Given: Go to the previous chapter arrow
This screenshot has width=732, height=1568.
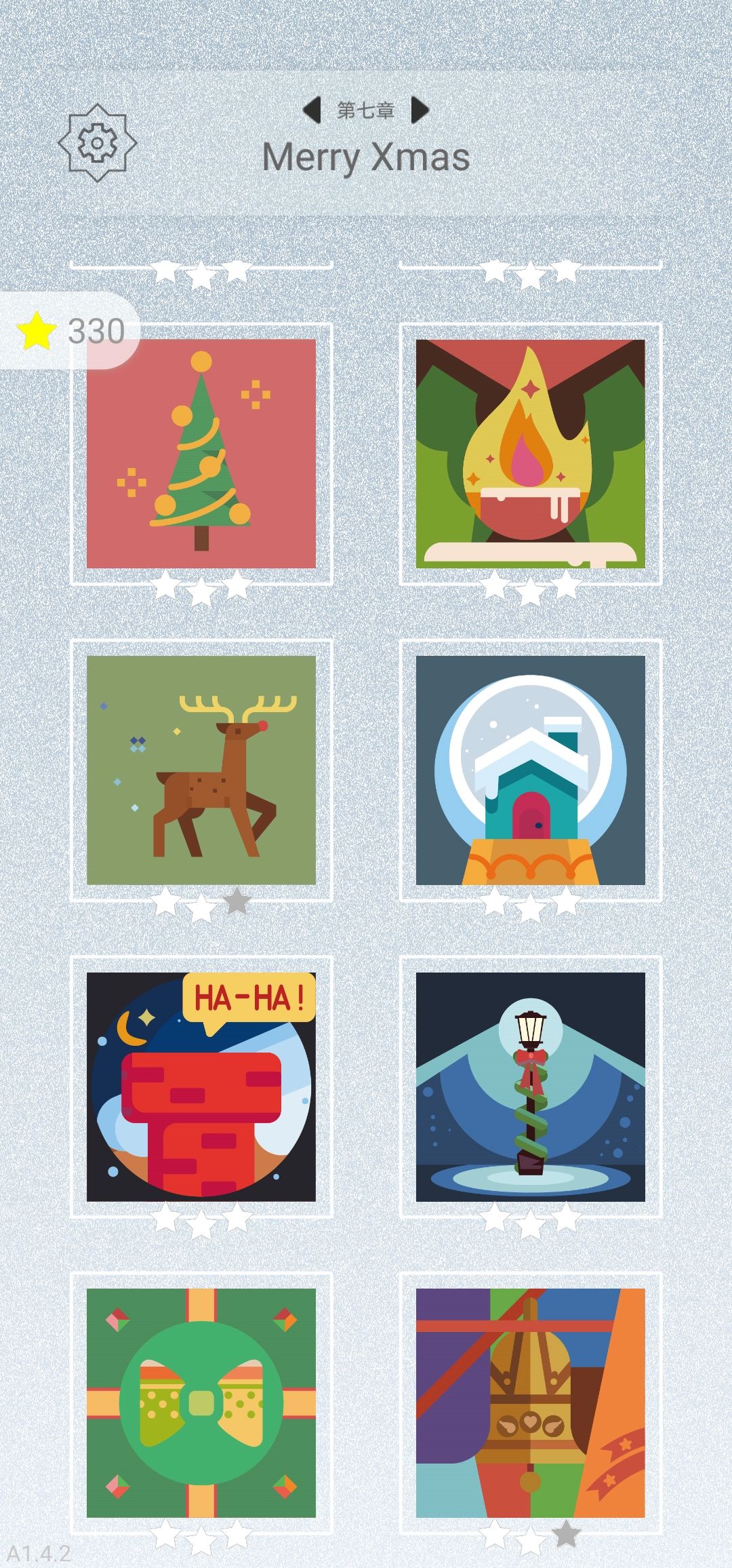Looking at the screenshot, I should coord(312,110).
